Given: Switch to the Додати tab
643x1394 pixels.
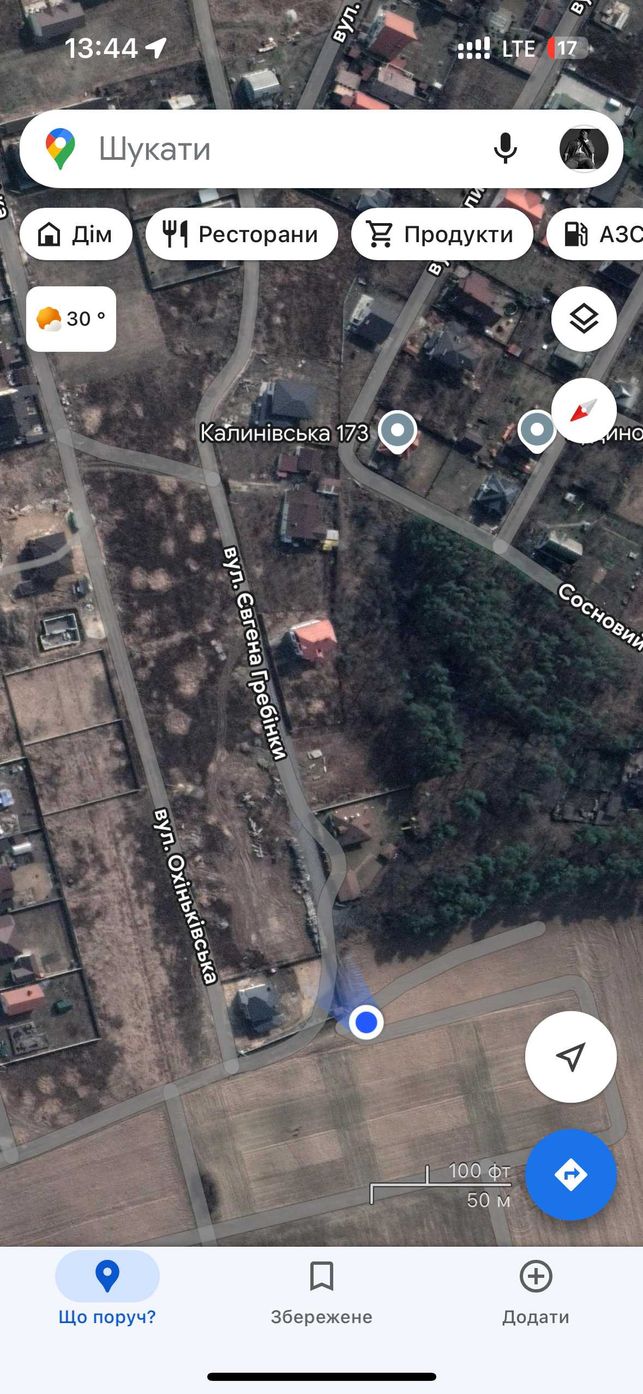Looking at the screenshot, I should pyautogui.click(x=536, y=1293).
